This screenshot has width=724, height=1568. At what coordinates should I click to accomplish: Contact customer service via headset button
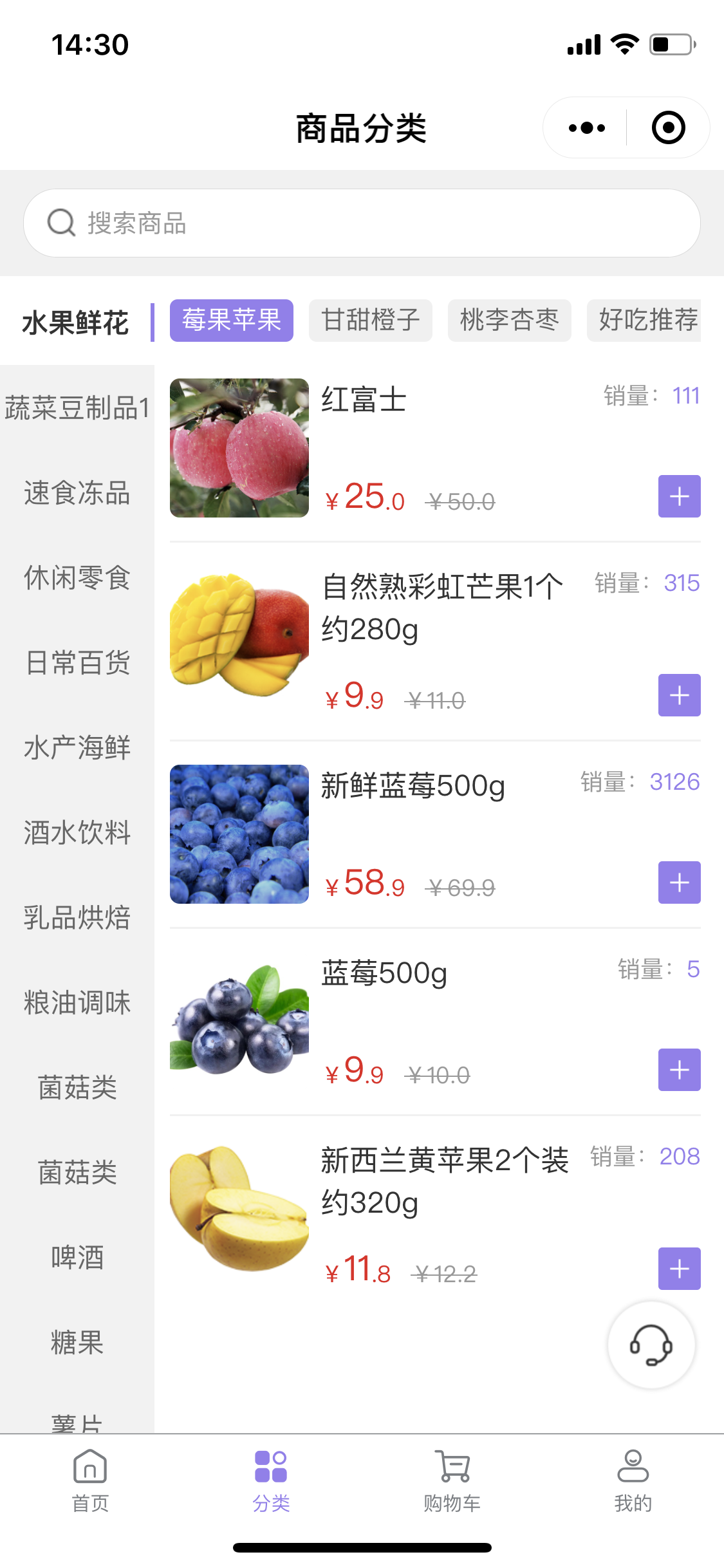coord(651,1345)
